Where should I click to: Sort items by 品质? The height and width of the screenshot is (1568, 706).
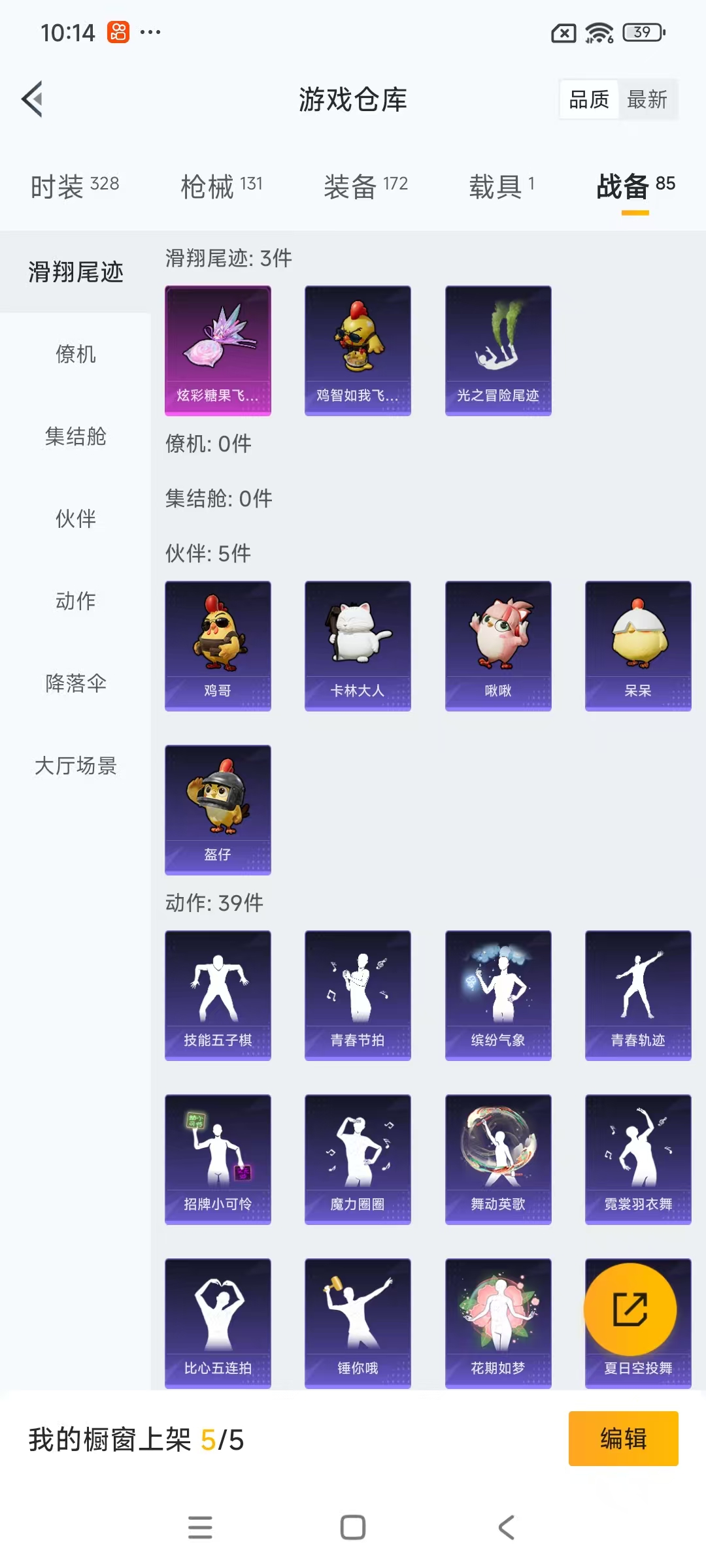pyautogui.click(x=589, y=99)
